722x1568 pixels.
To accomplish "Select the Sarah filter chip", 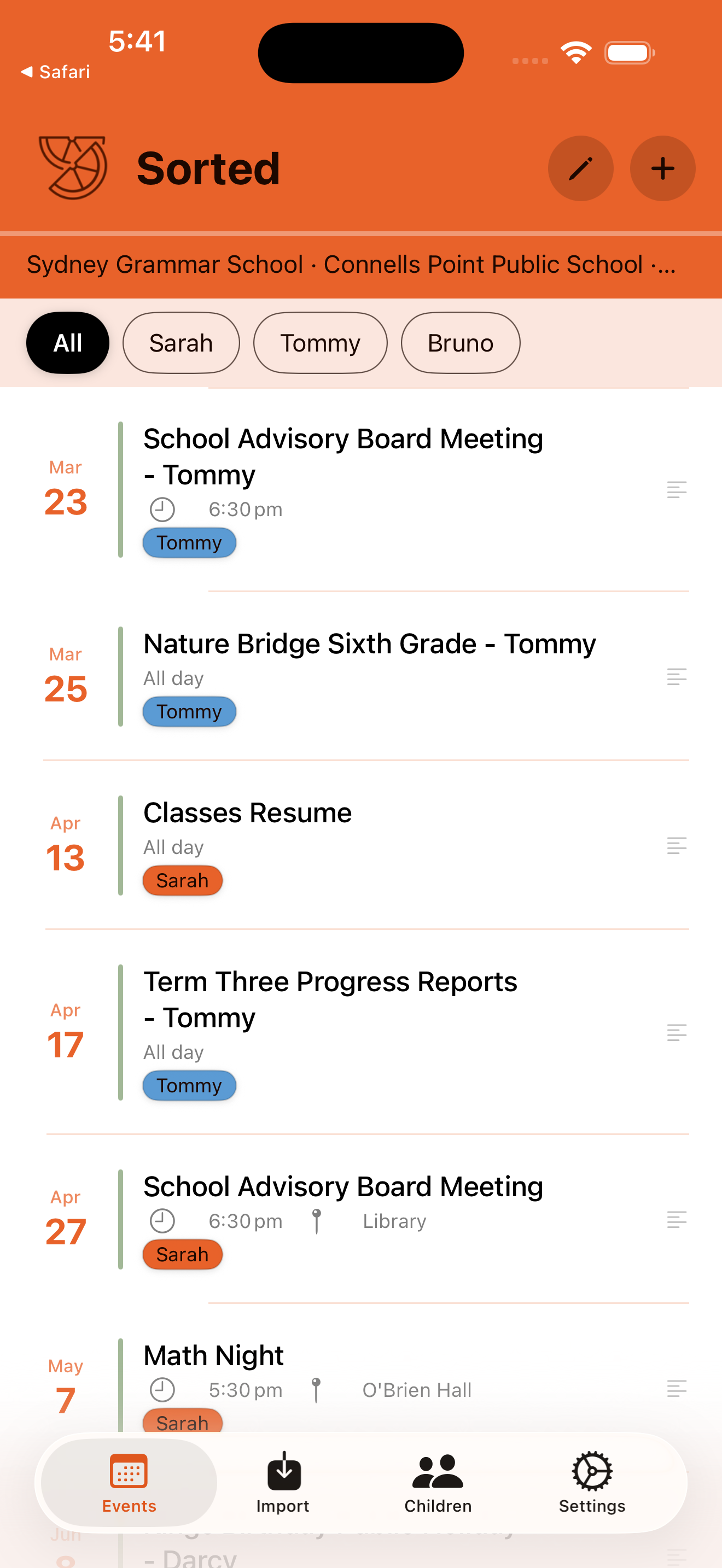I will click(x=181, y=343).
